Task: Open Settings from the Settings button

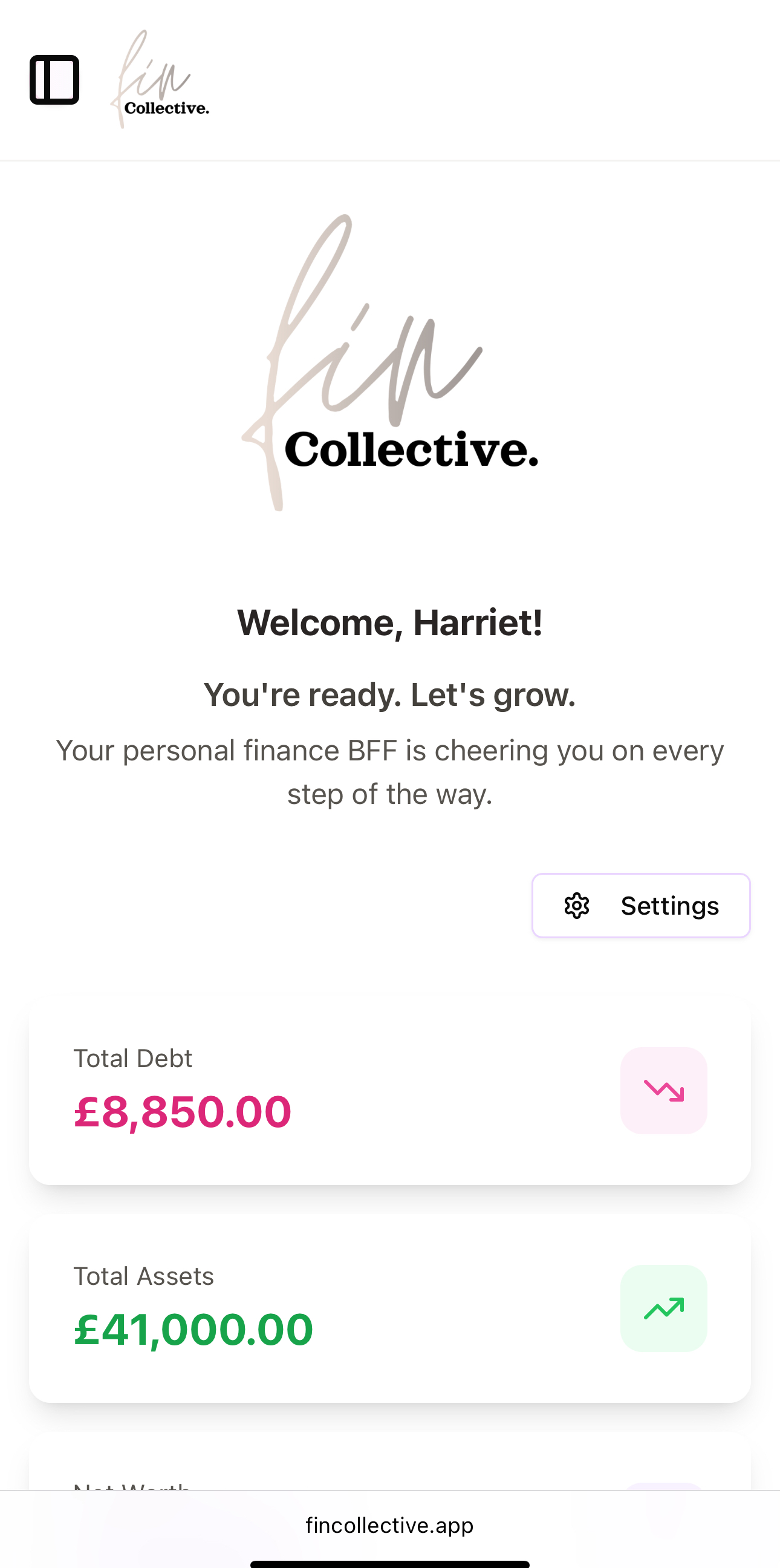Action: point(641,905)
